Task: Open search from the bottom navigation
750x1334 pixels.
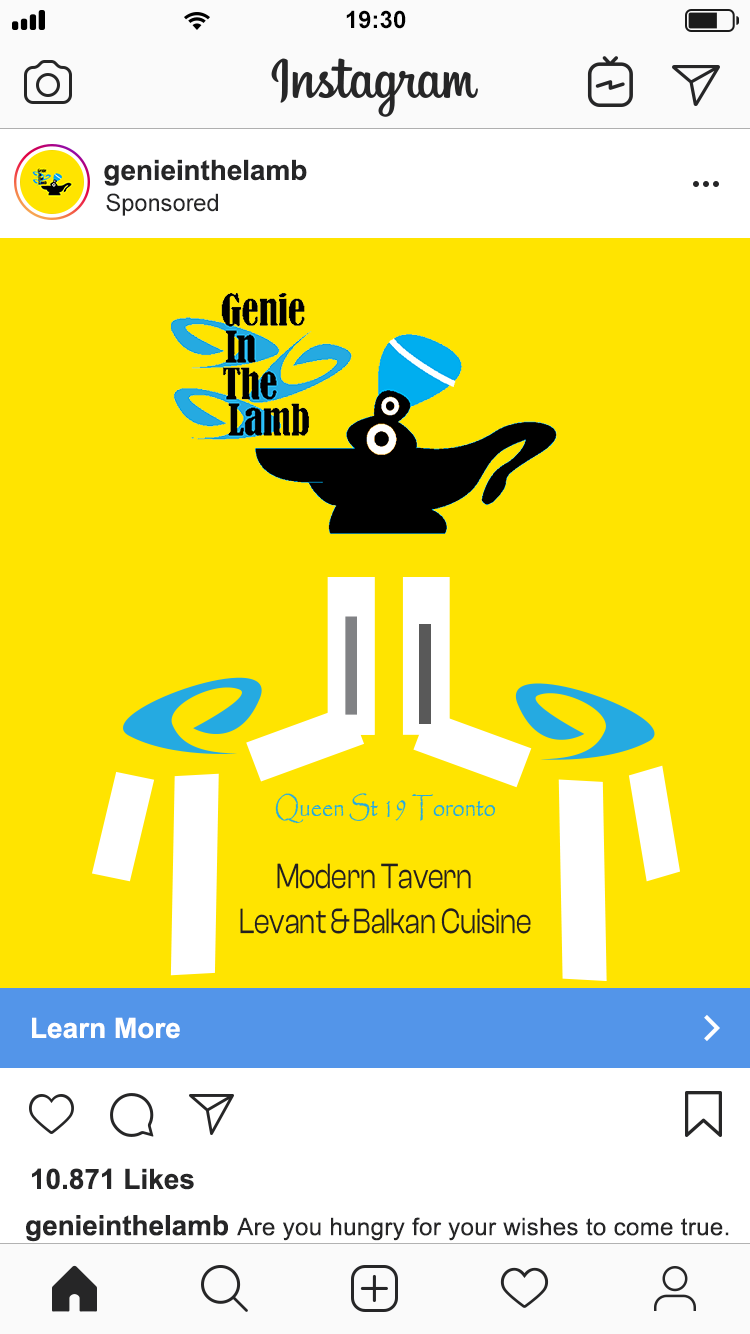Action: (x=224, y=1289)
